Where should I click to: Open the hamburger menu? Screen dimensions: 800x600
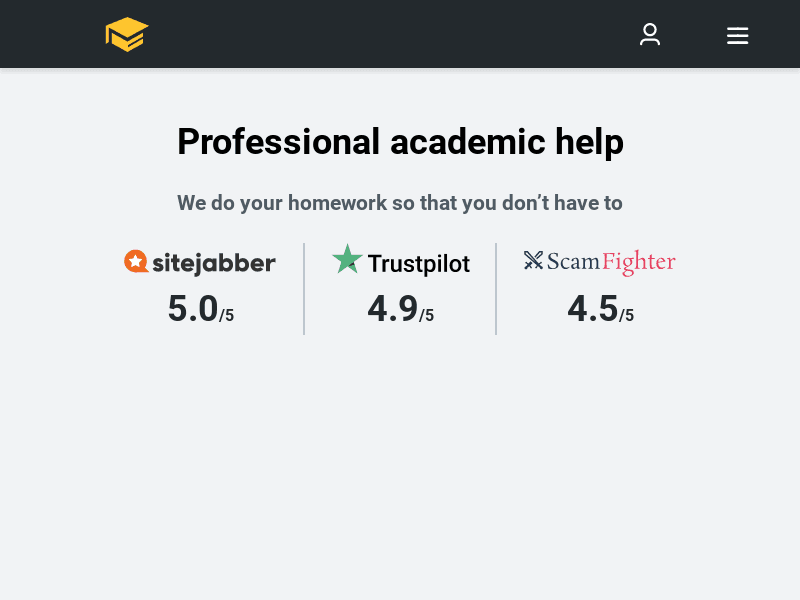[737, 36]
